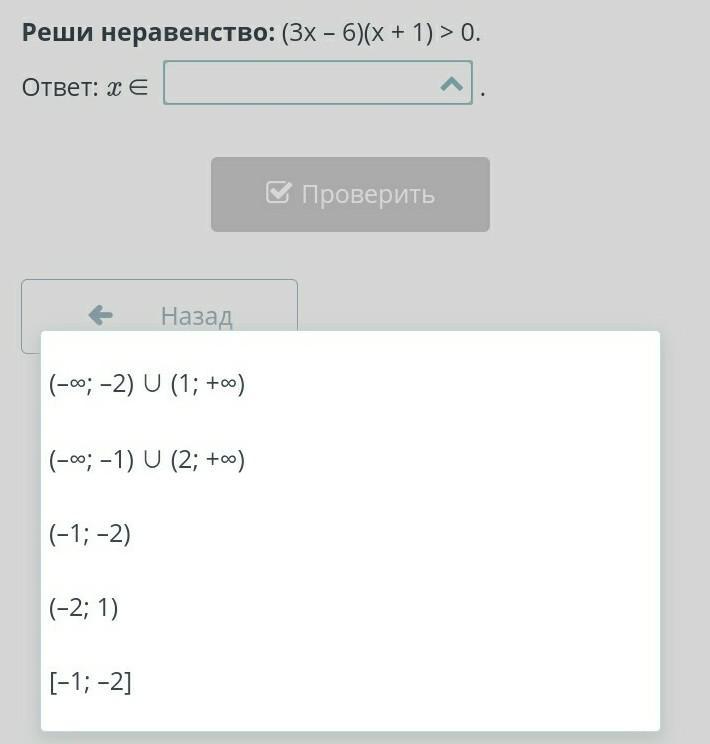
Task: Select the option (−2; 1)
Action: tap(84, 608)
